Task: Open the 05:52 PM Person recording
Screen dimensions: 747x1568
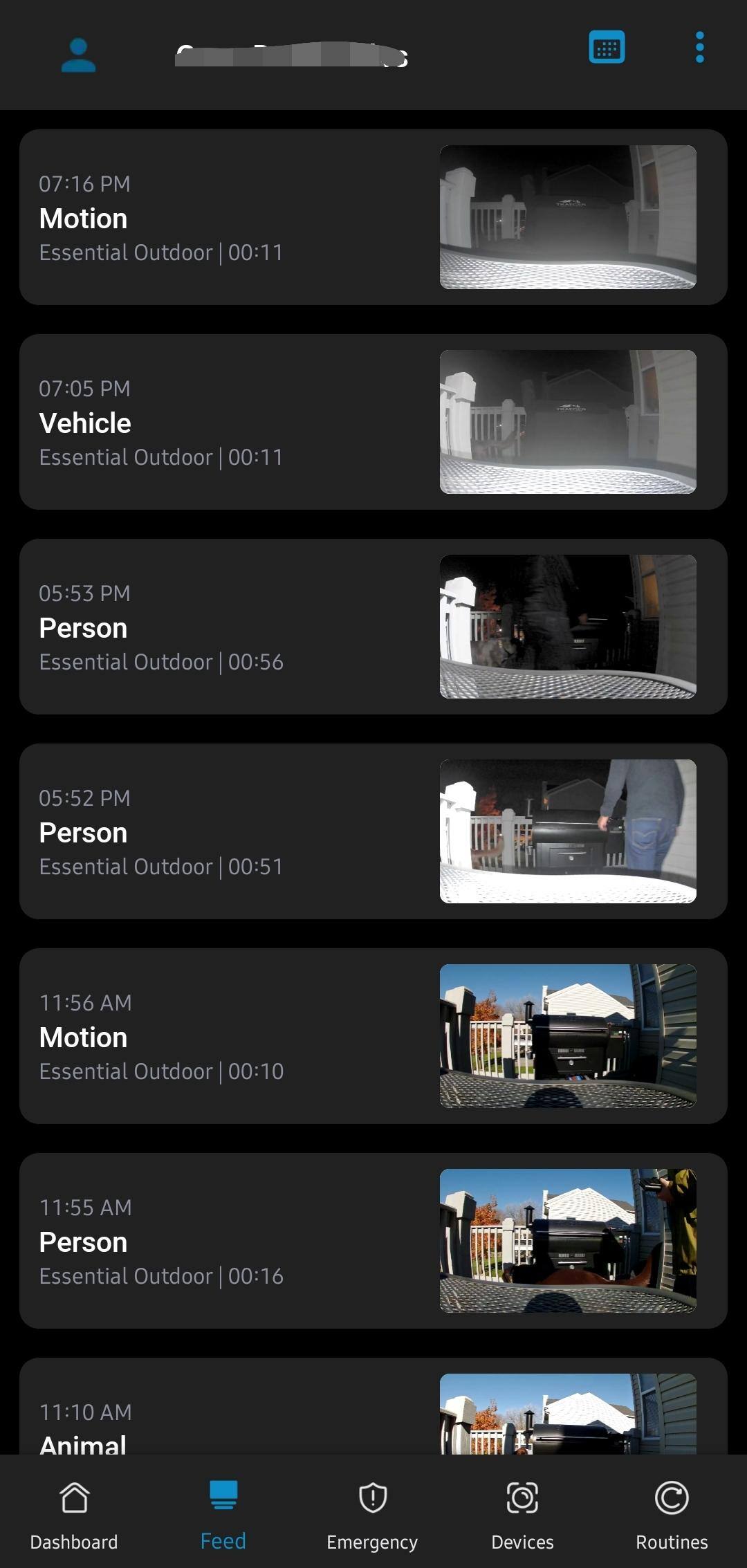Action: pyautogui.click(x=373, y=831)
